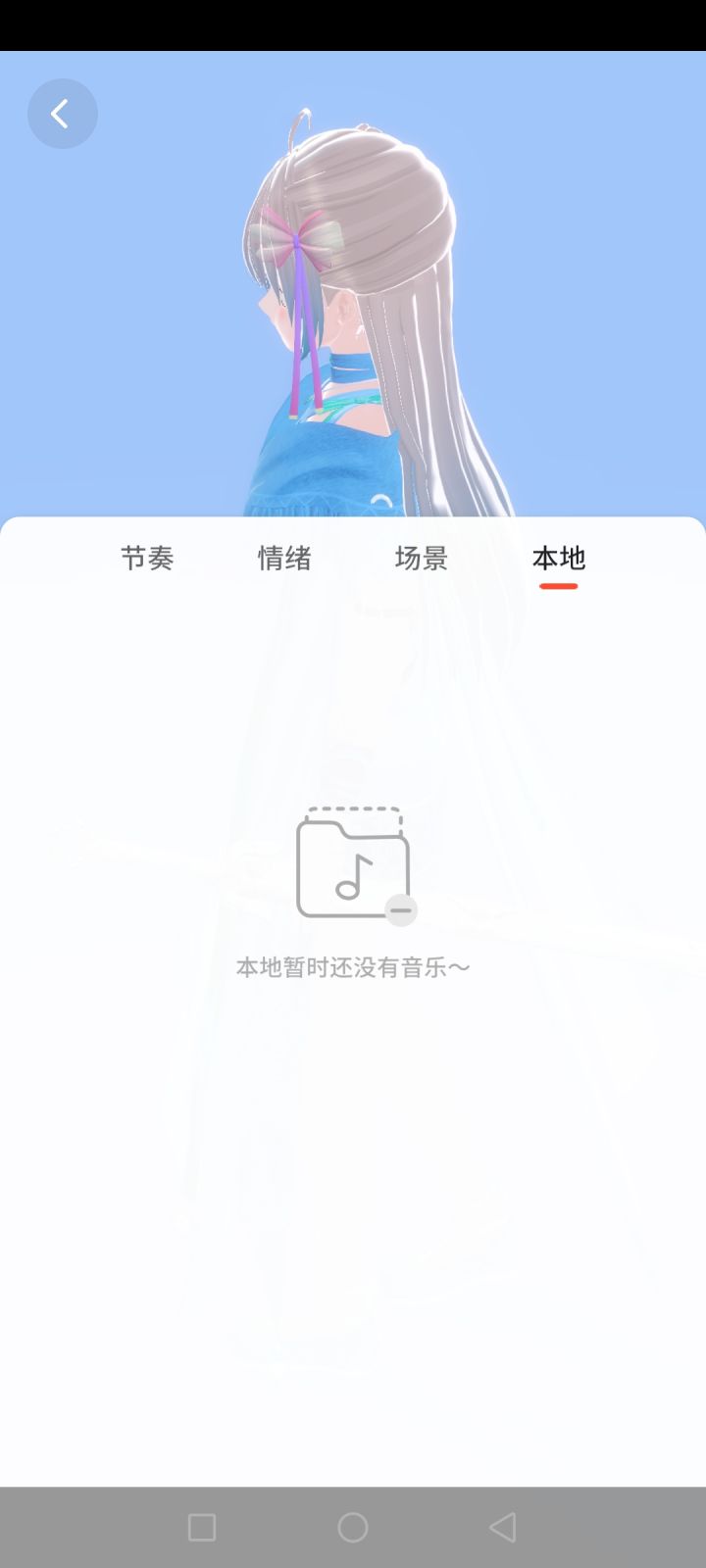The image size is (706, 1568).
Task: Tap the triangle Back navigation button
Action: pos(502,1526)
